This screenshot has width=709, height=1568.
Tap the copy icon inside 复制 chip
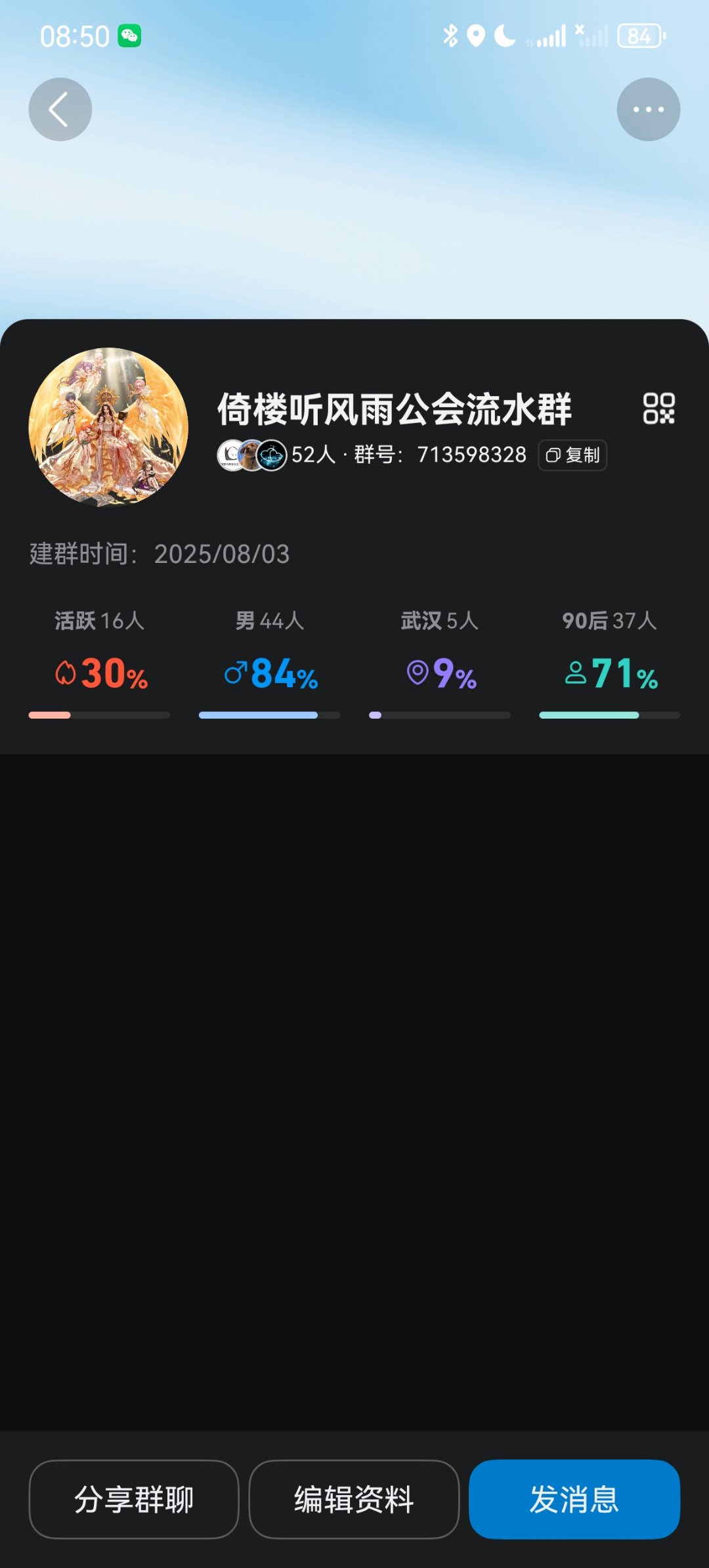pos(552,455)
